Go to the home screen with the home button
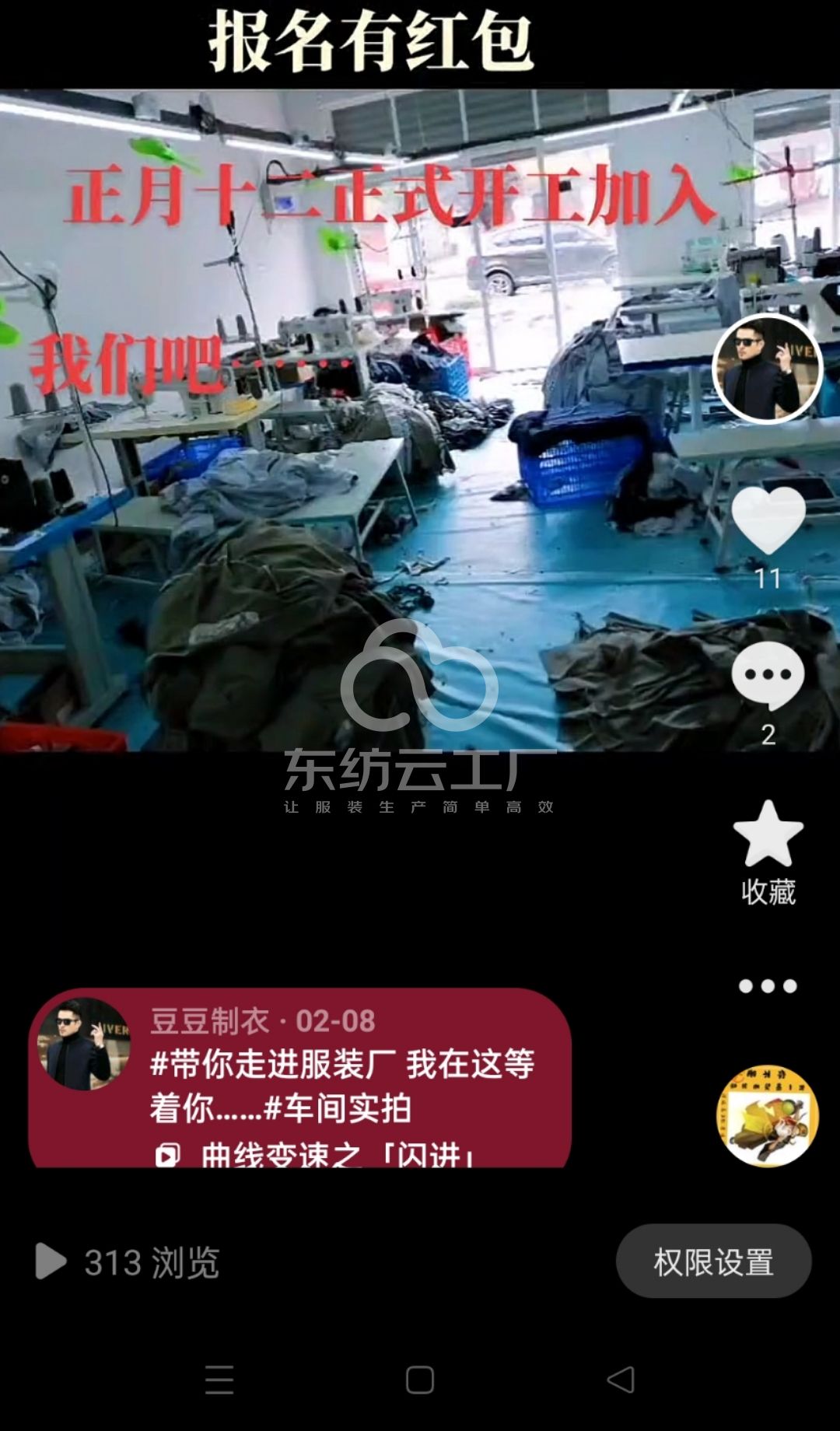Viewport: 840px width, 1431px height. [x=420, y=1380]
